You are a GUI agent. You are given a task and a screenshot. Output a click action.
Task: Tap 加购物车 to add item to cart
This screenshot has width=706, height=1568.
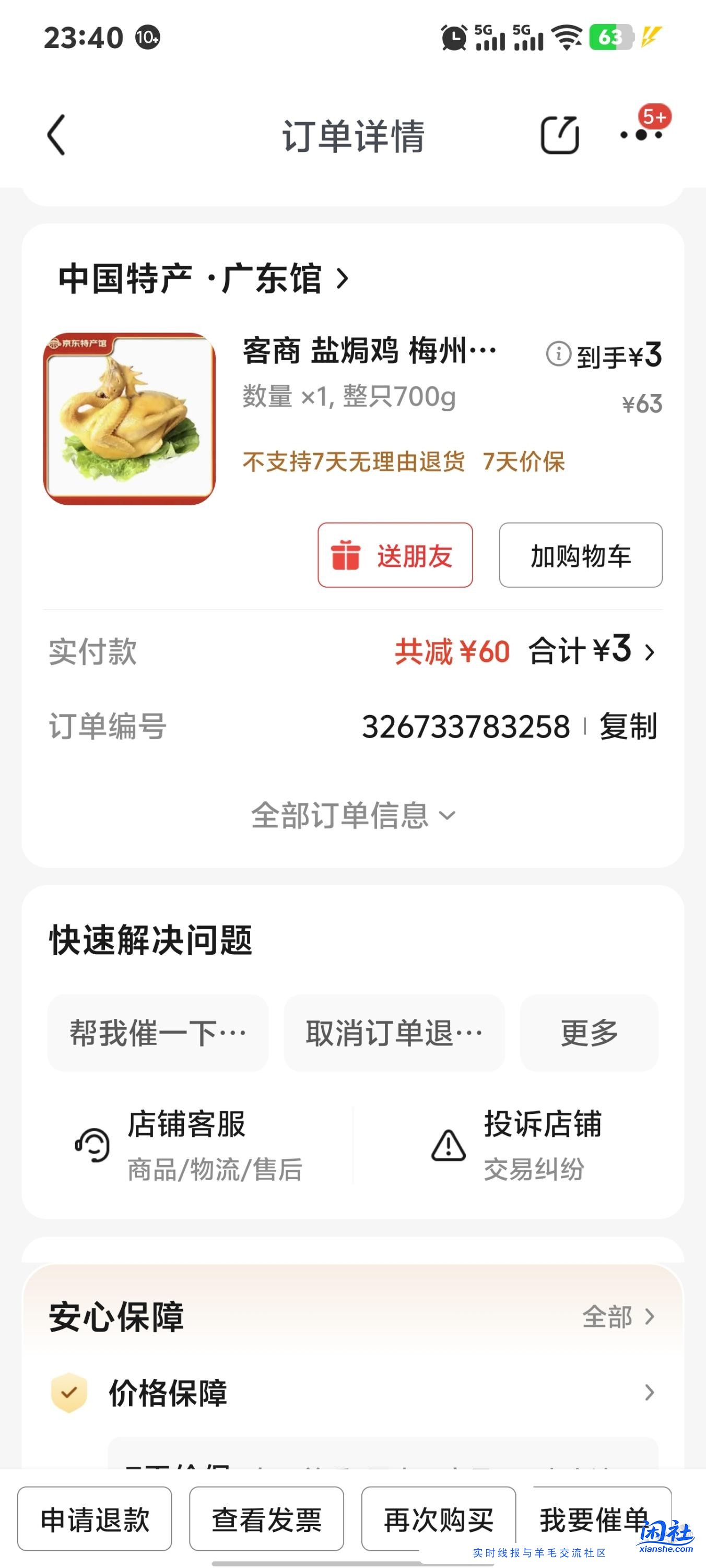[x=580, y=555]
